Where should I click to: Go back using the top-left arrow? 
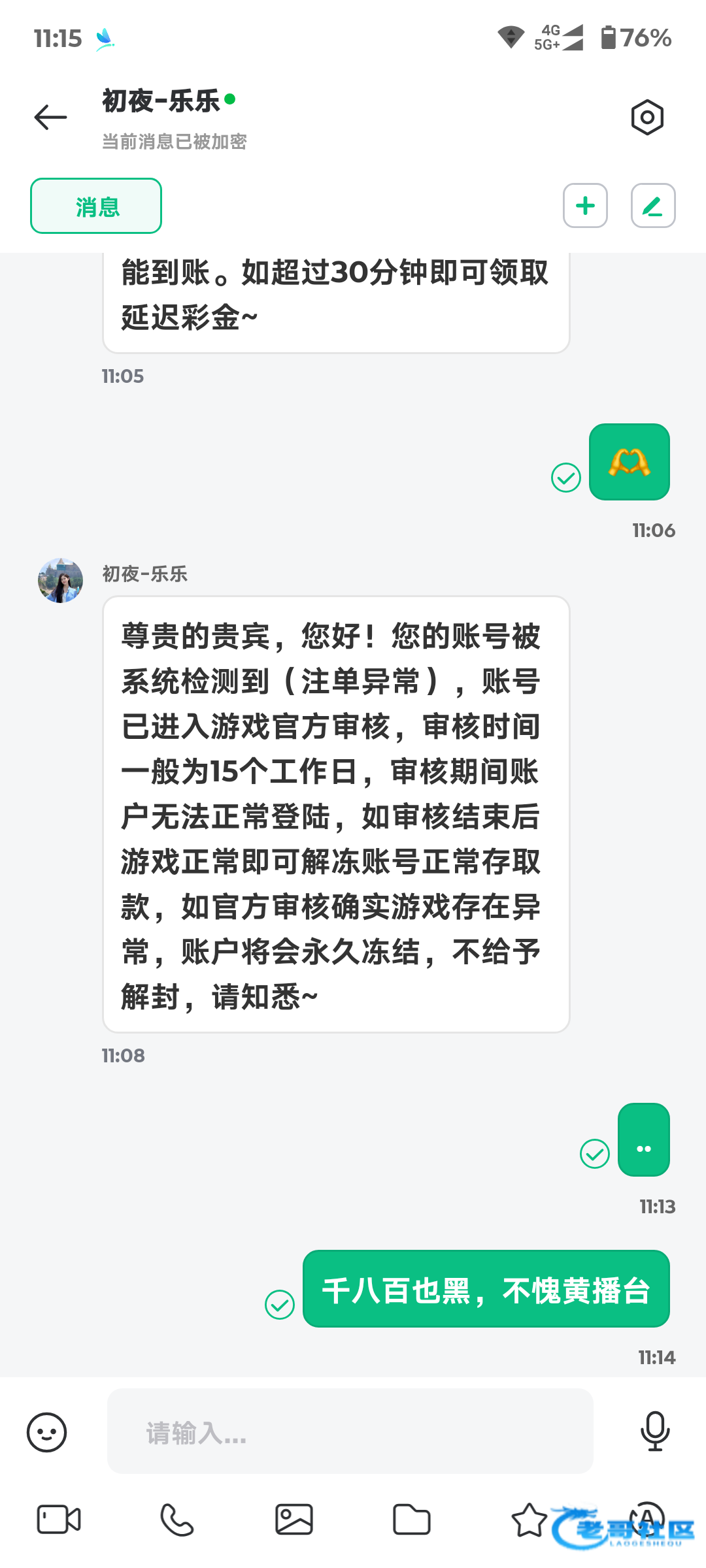click(x=50, y=118)
